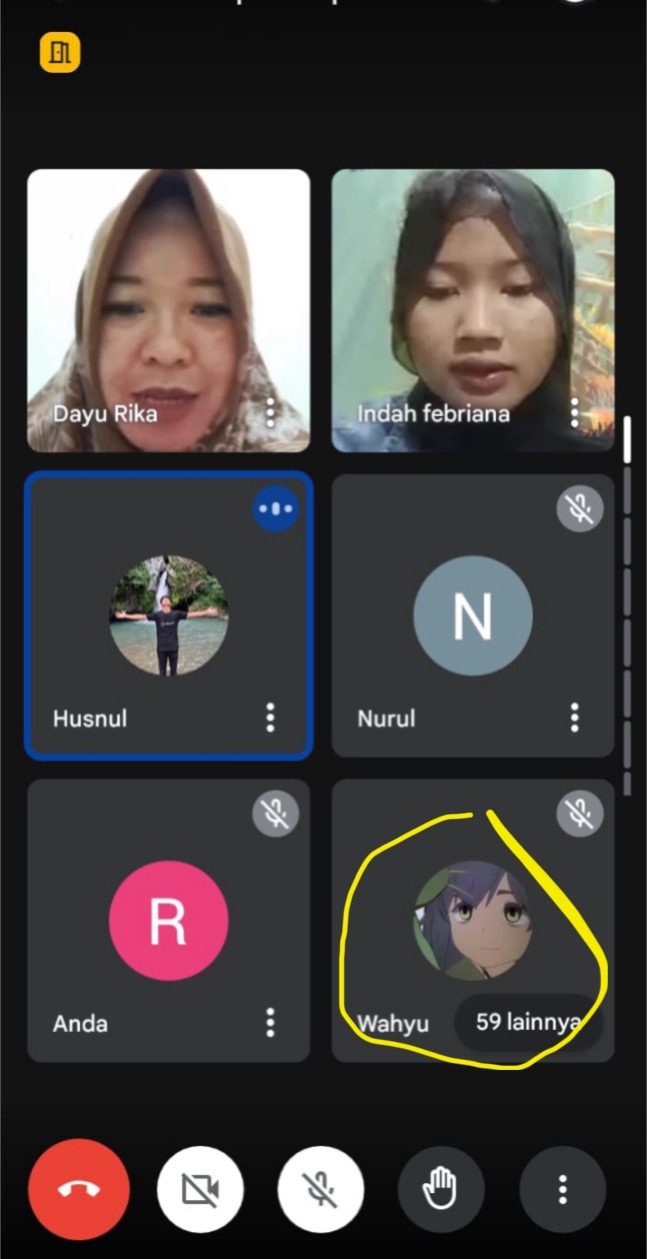Select Dayu Rika's video tile

coord(168,300)
